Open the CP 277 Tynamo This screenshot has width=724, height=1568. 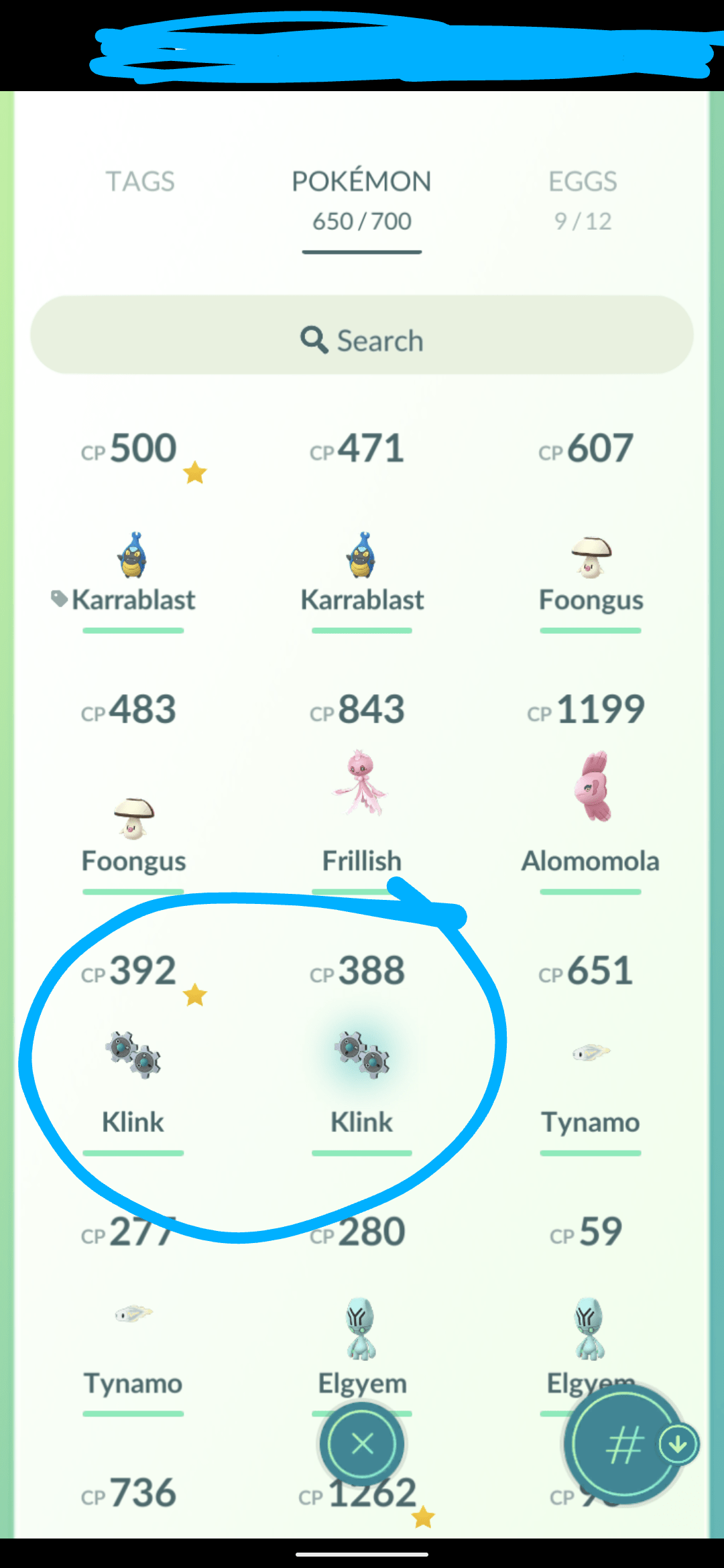point(133,1315)
